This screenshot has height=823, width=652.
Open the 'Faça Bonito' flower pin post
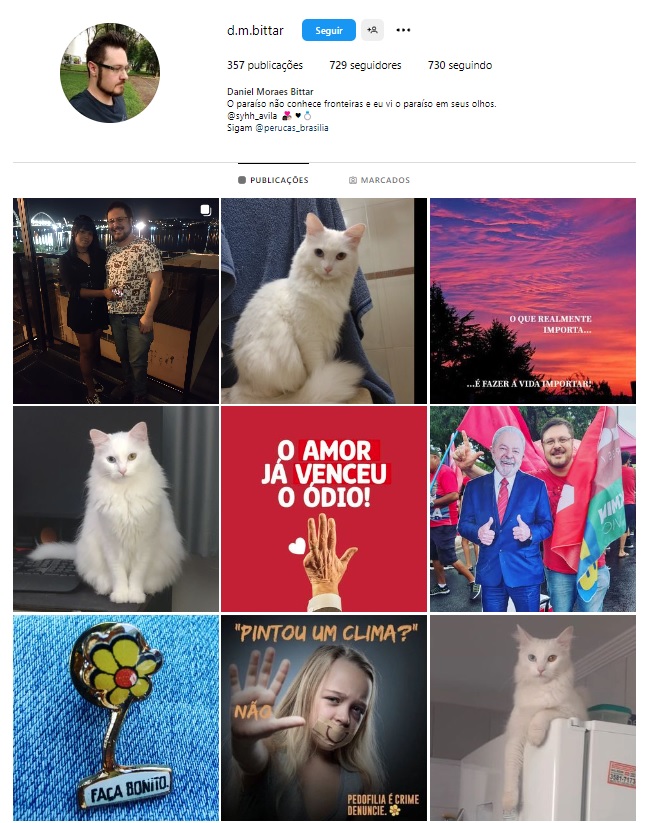point(116,716)
